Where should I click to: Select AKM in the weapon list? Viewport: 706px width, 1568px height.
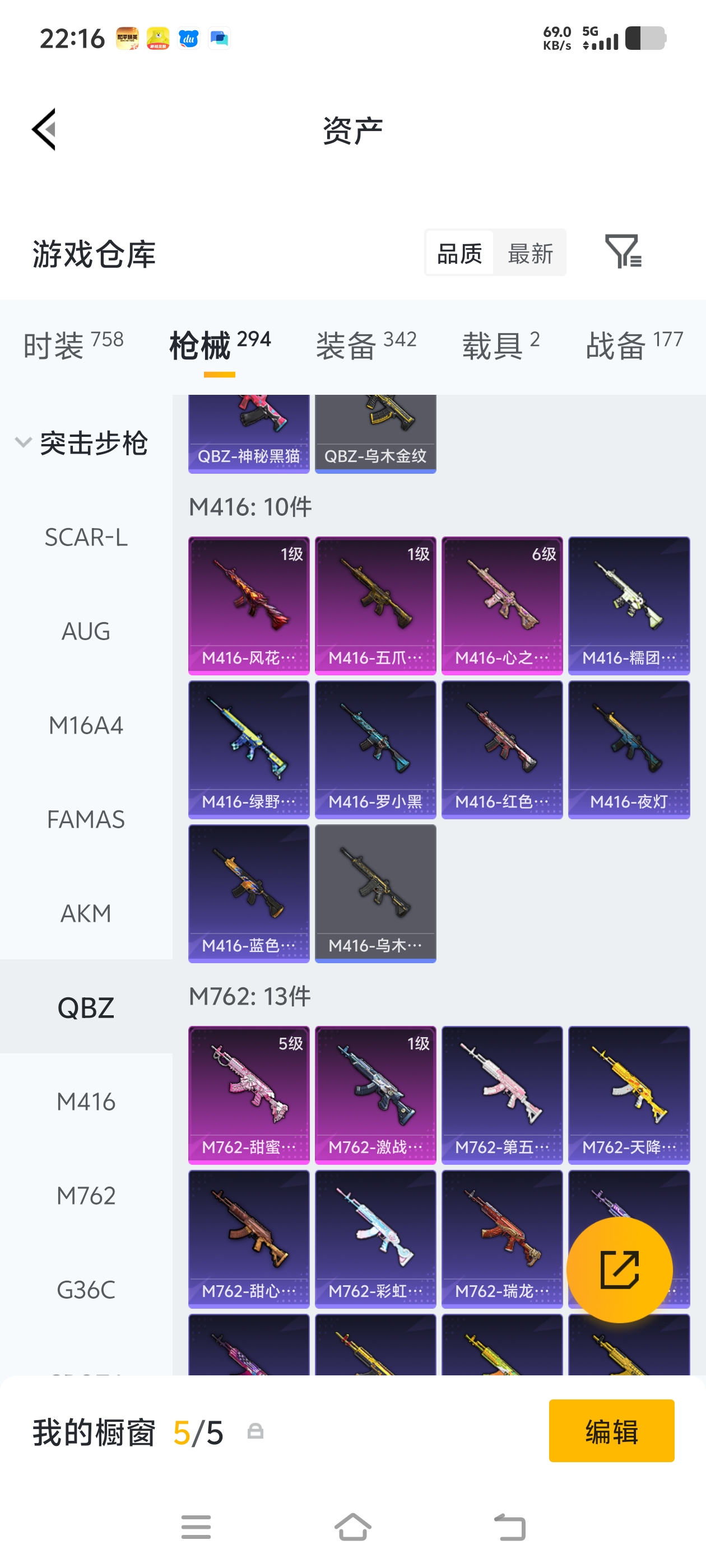86,913
